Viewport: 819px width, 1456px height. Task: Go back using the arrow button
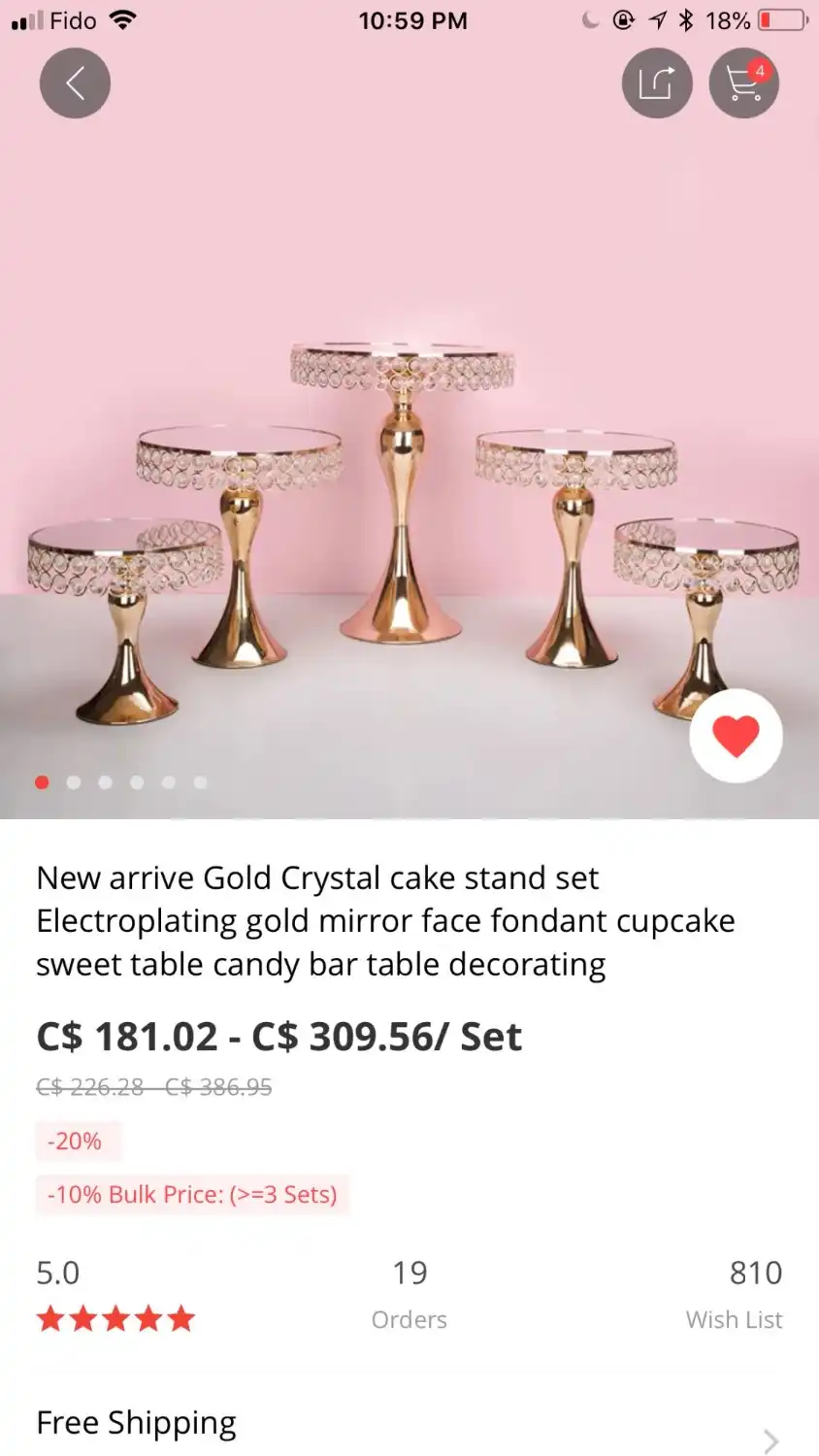tap(75, 83)
